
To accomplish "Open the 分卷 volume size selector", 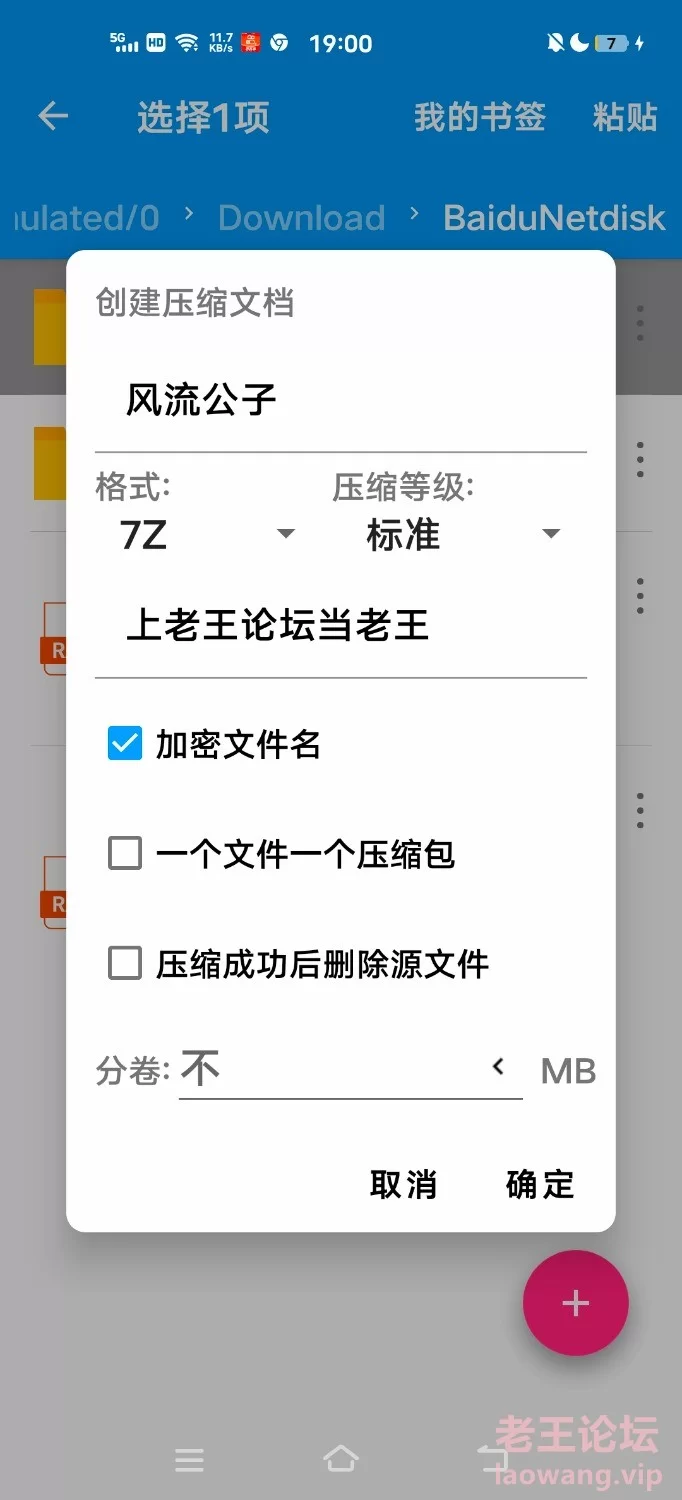I will point(350,1070).
